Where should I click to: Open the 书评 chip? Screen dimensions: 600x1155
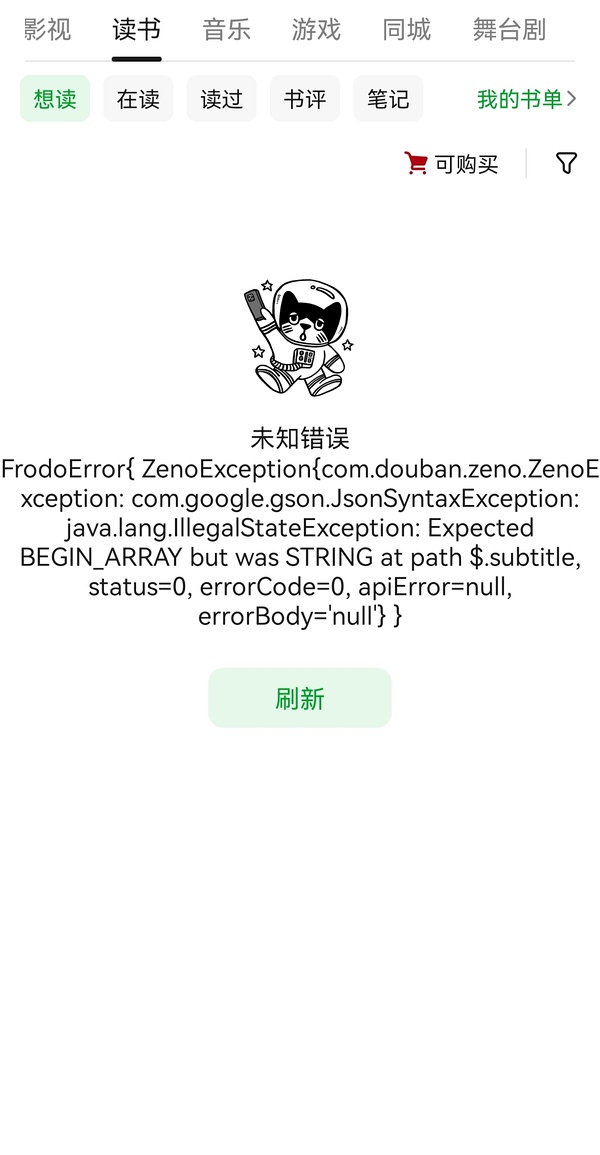coord(304,99)
